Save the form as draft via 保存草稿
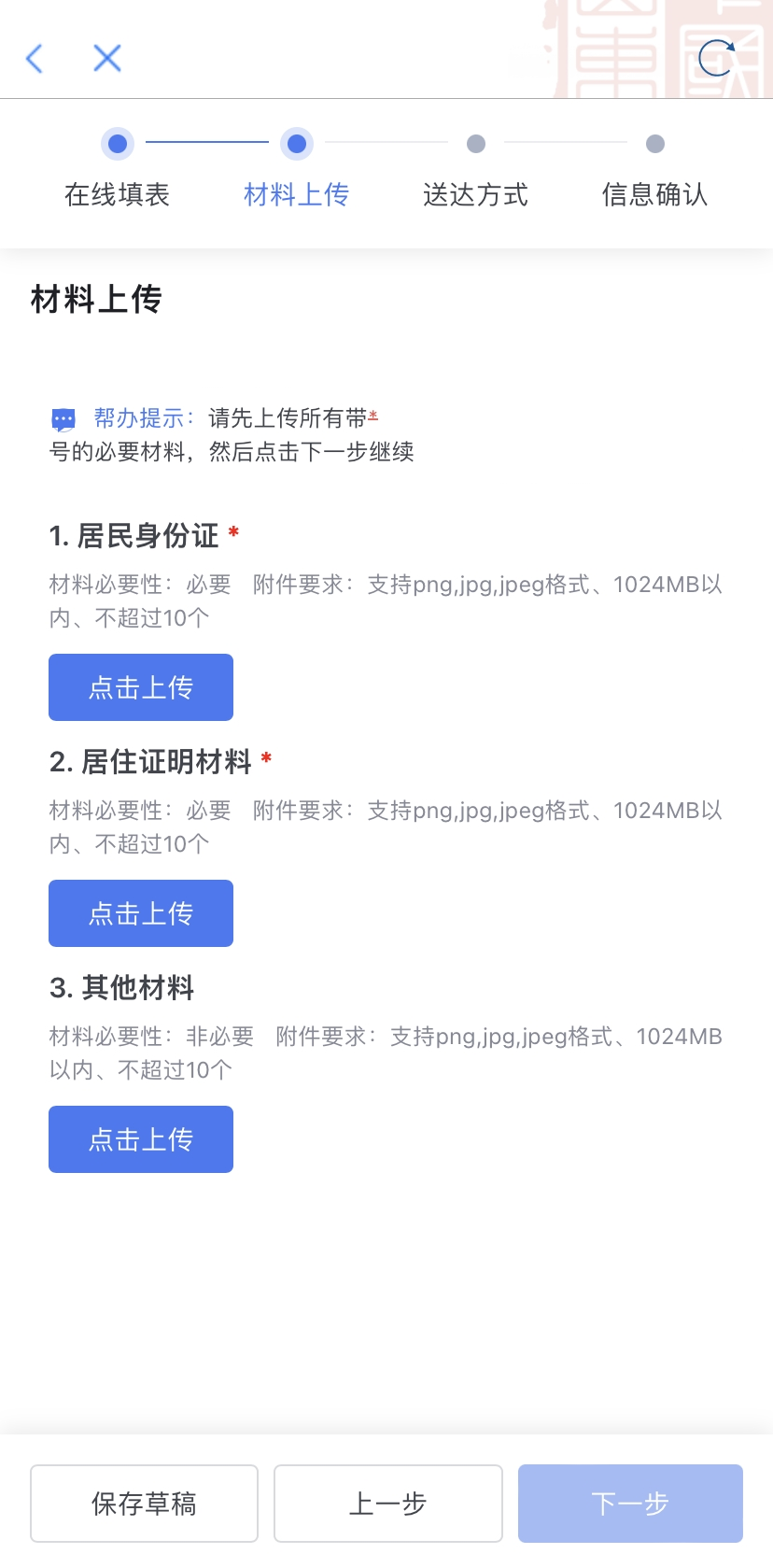Image resolution: width=773 pixels, height=1568 pixels. coord(144,1504)
